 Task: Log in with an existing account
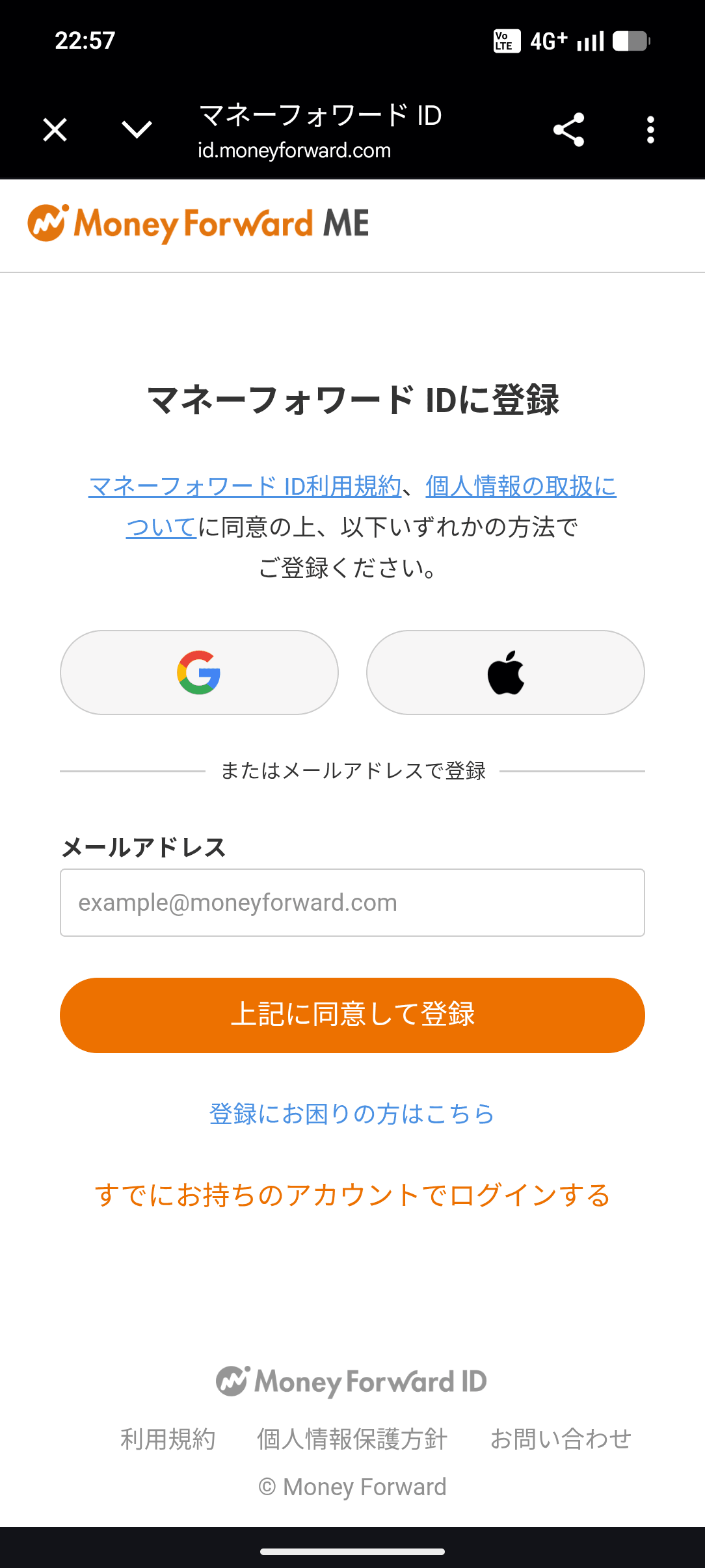point(352,1195)
